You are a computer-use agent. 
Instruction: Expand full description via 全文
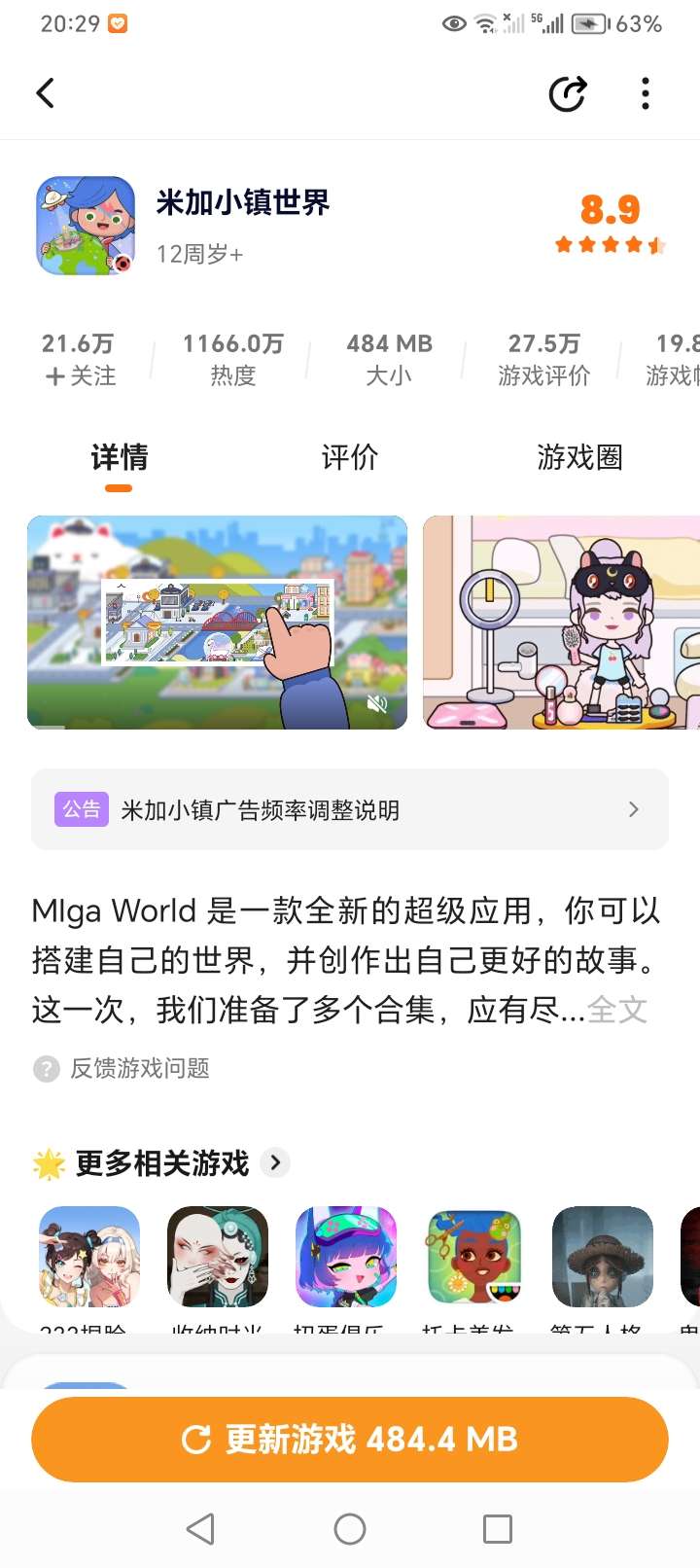617,1010
